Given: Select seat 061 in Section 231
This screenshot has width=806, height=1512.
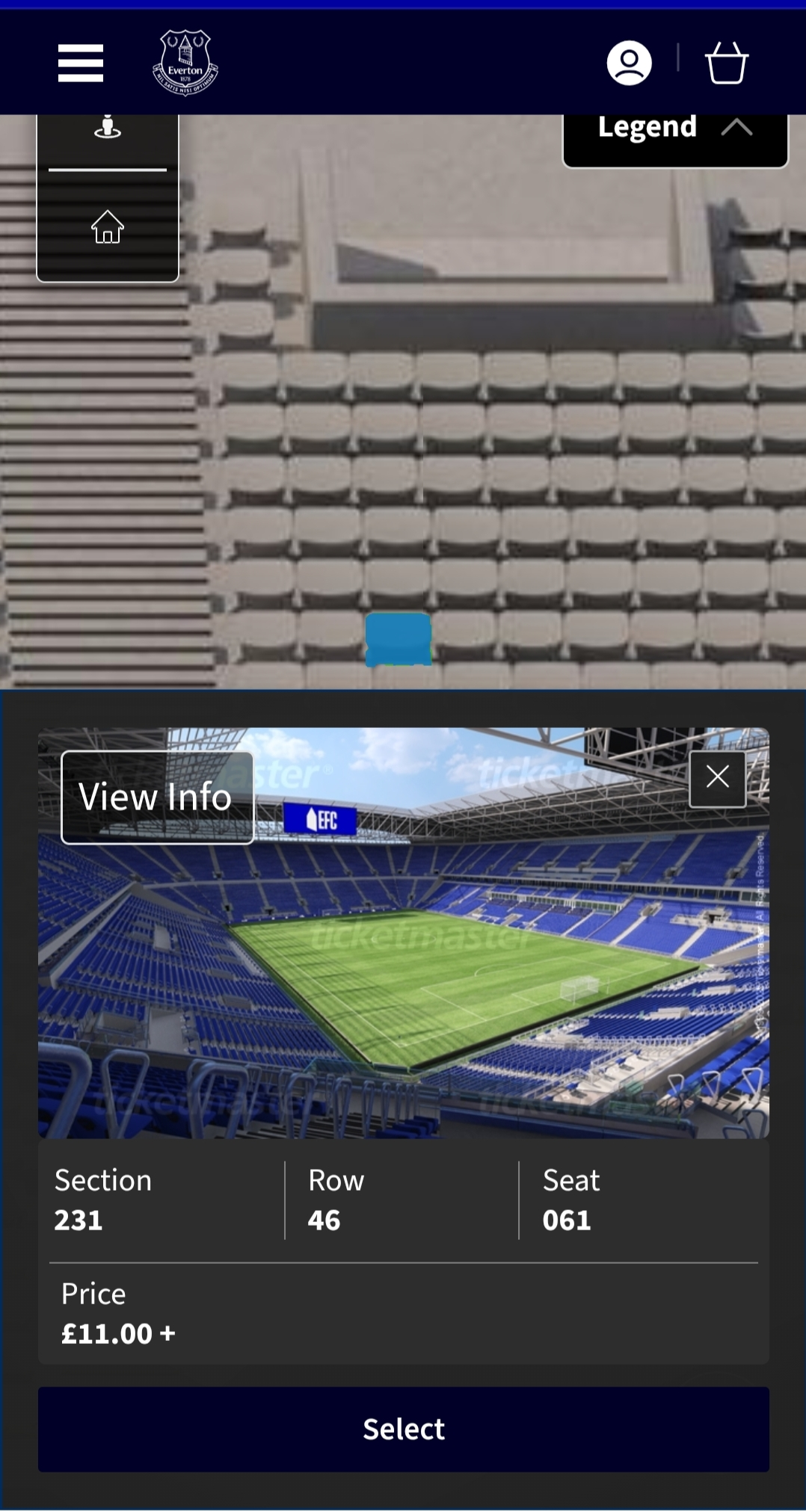Looking at the screenshot, I should click(404, 1429).
